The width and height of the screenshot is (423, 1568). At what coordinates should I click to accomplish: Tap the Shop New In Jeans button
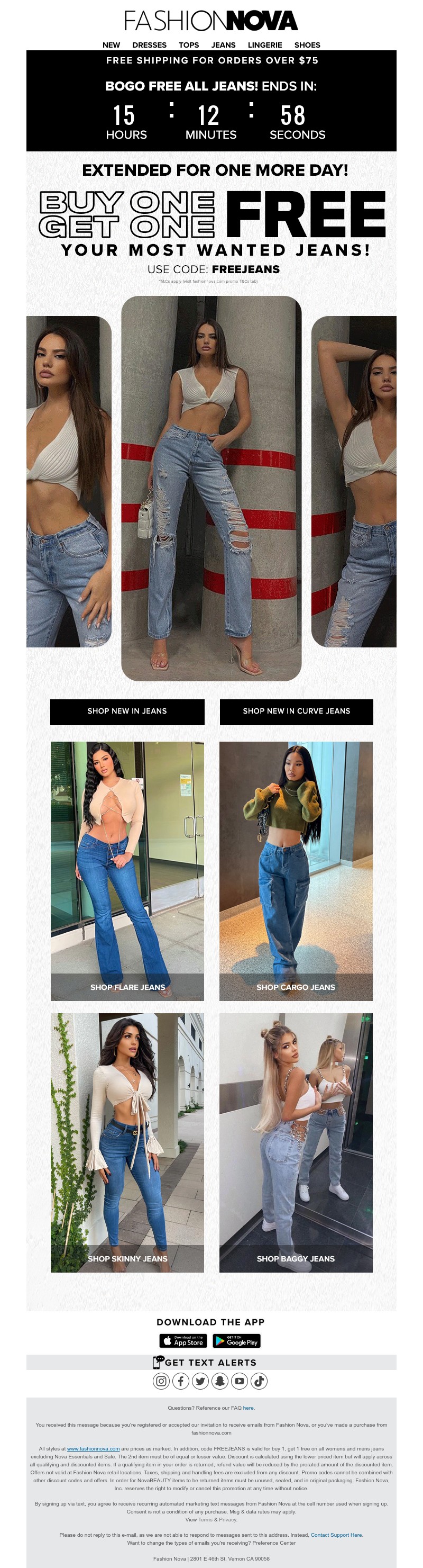(x=127, y=711)
